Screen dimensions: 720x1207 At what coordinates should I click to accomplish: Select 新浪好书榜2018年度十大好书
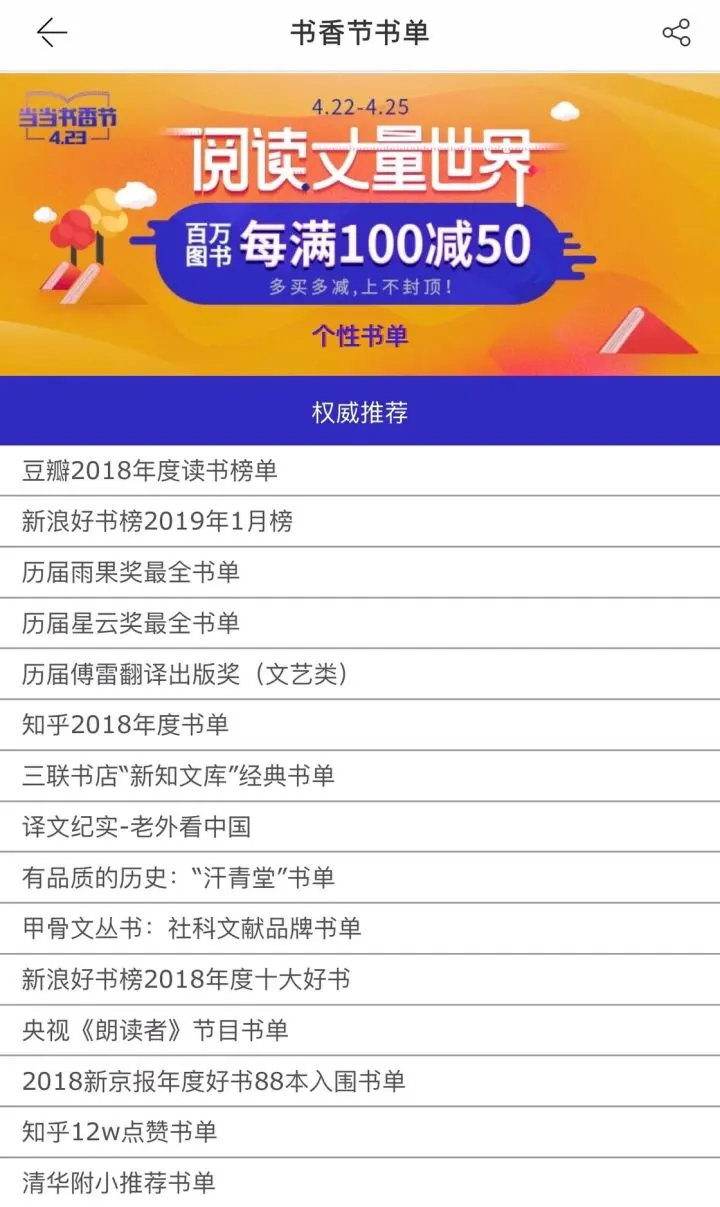186,981
